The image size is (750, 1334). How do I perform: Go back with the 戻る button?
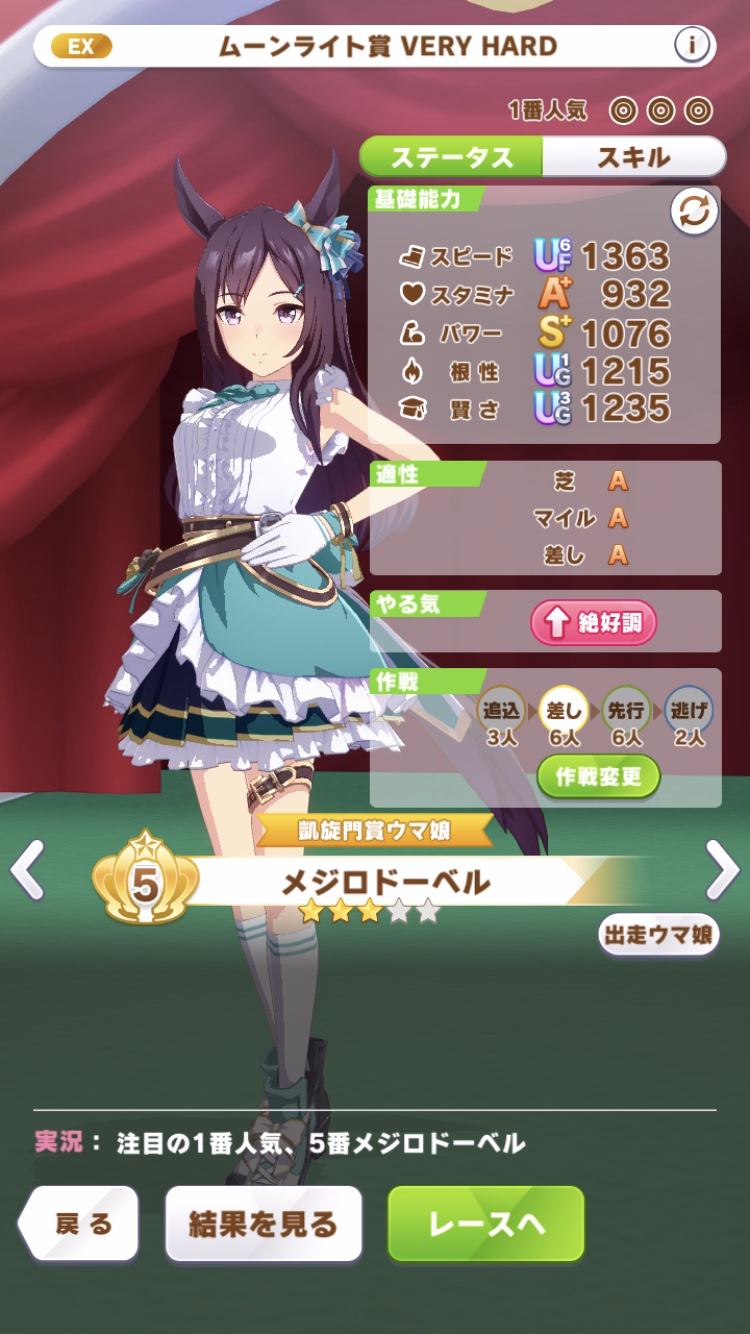(x=80, y=1224)
